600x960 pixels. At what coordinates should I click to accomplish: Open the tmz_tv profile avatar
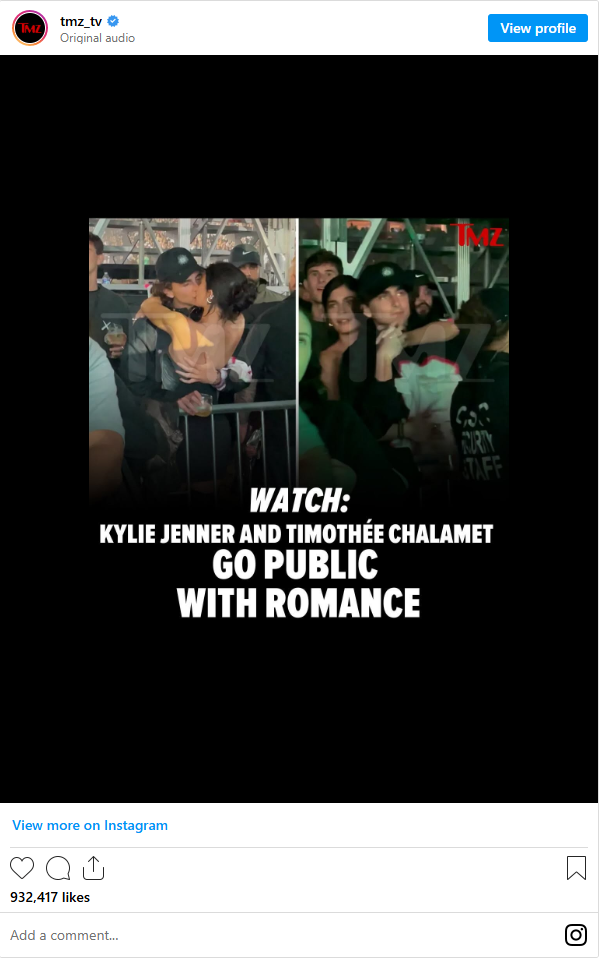point(30,28)
